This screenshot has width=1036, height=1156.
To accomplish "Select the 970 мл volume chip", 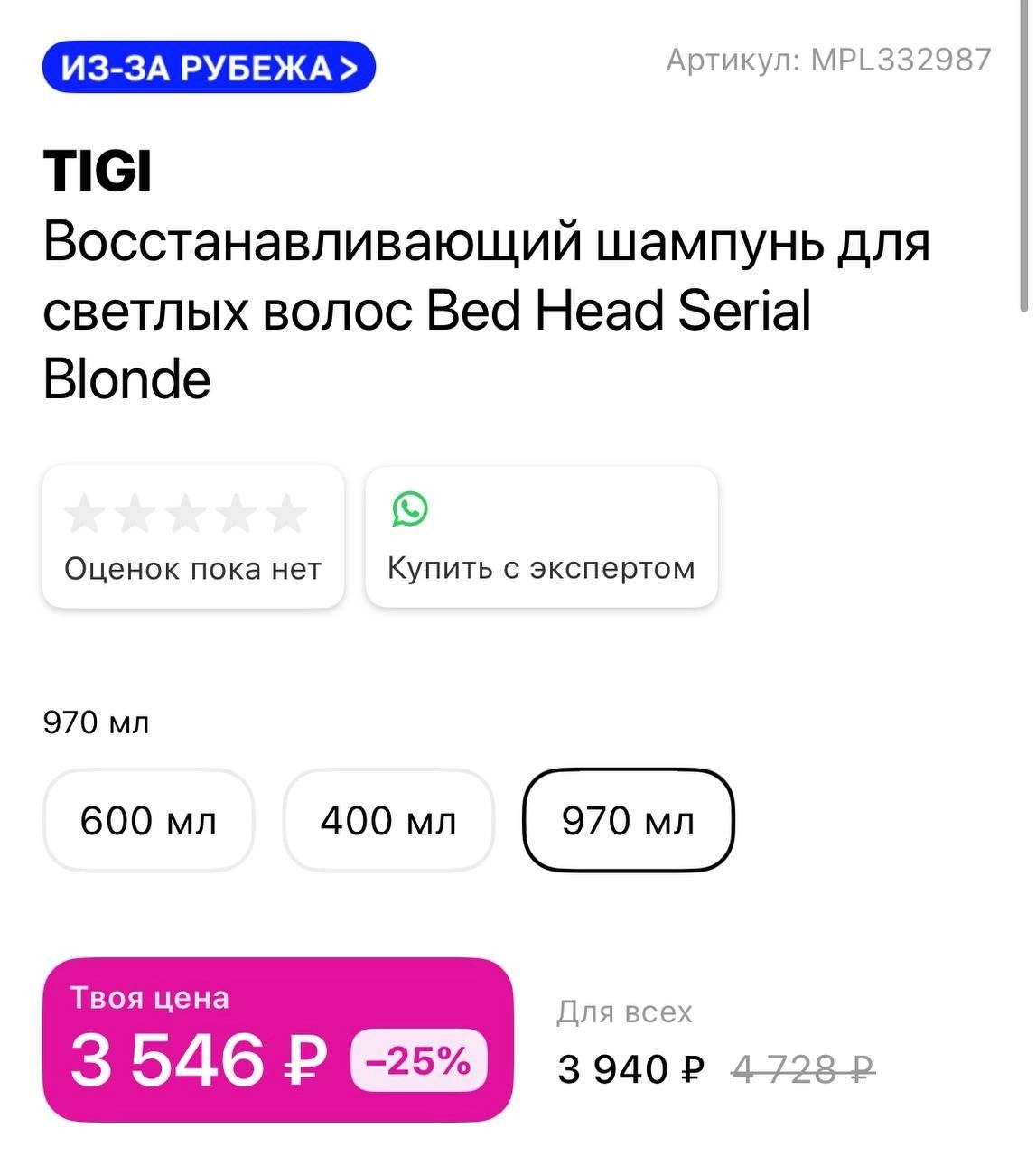I will [x=629, y=820].
